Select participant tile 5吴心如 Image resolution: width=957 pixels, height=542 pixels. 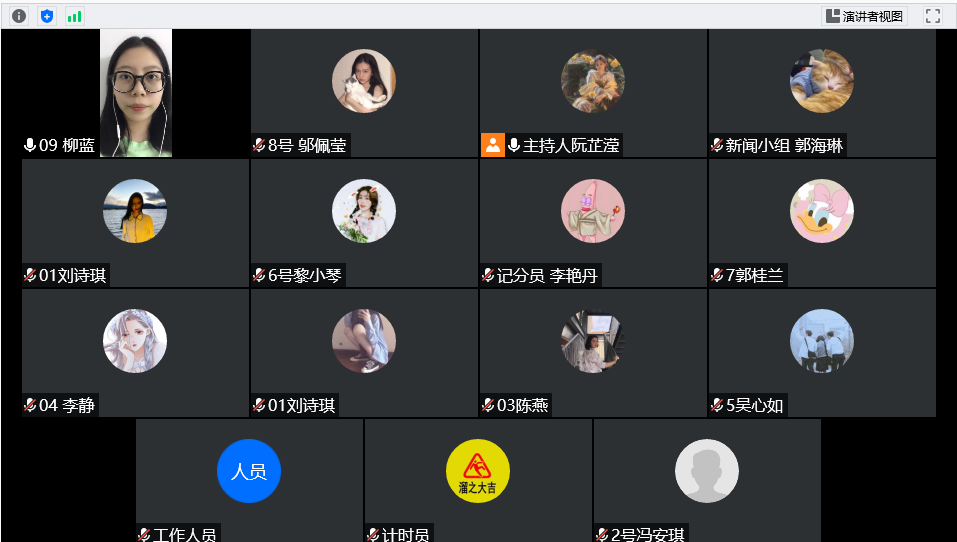click(822, 353)
